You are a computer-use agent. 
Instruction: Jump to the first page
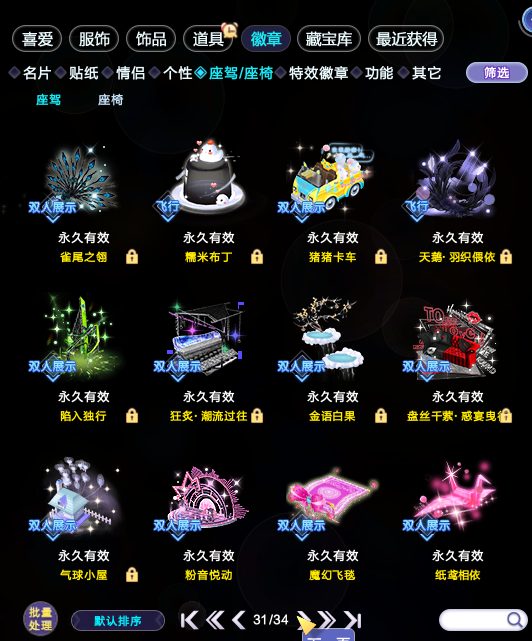[x=189, y=620]
